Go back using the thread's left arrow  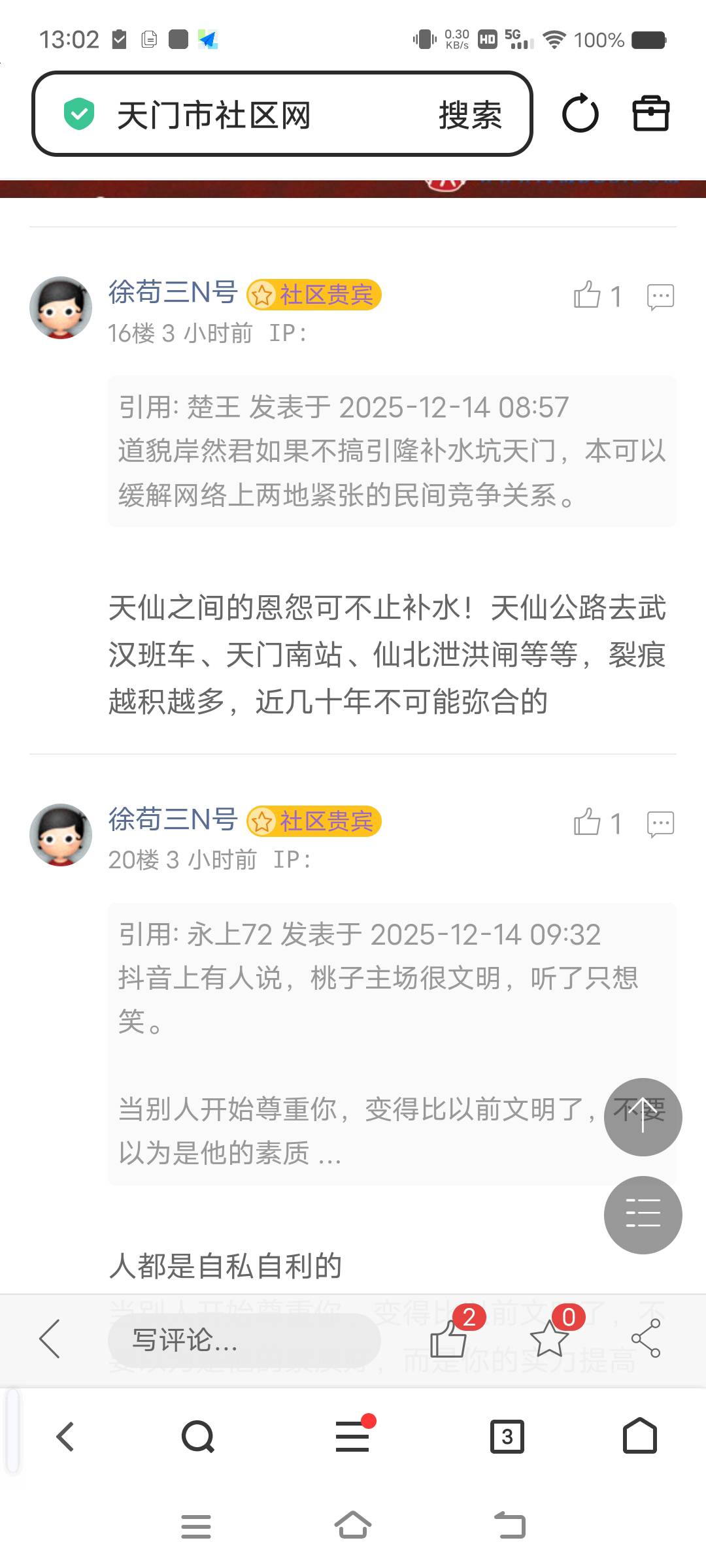click(x=50, y=1339)
